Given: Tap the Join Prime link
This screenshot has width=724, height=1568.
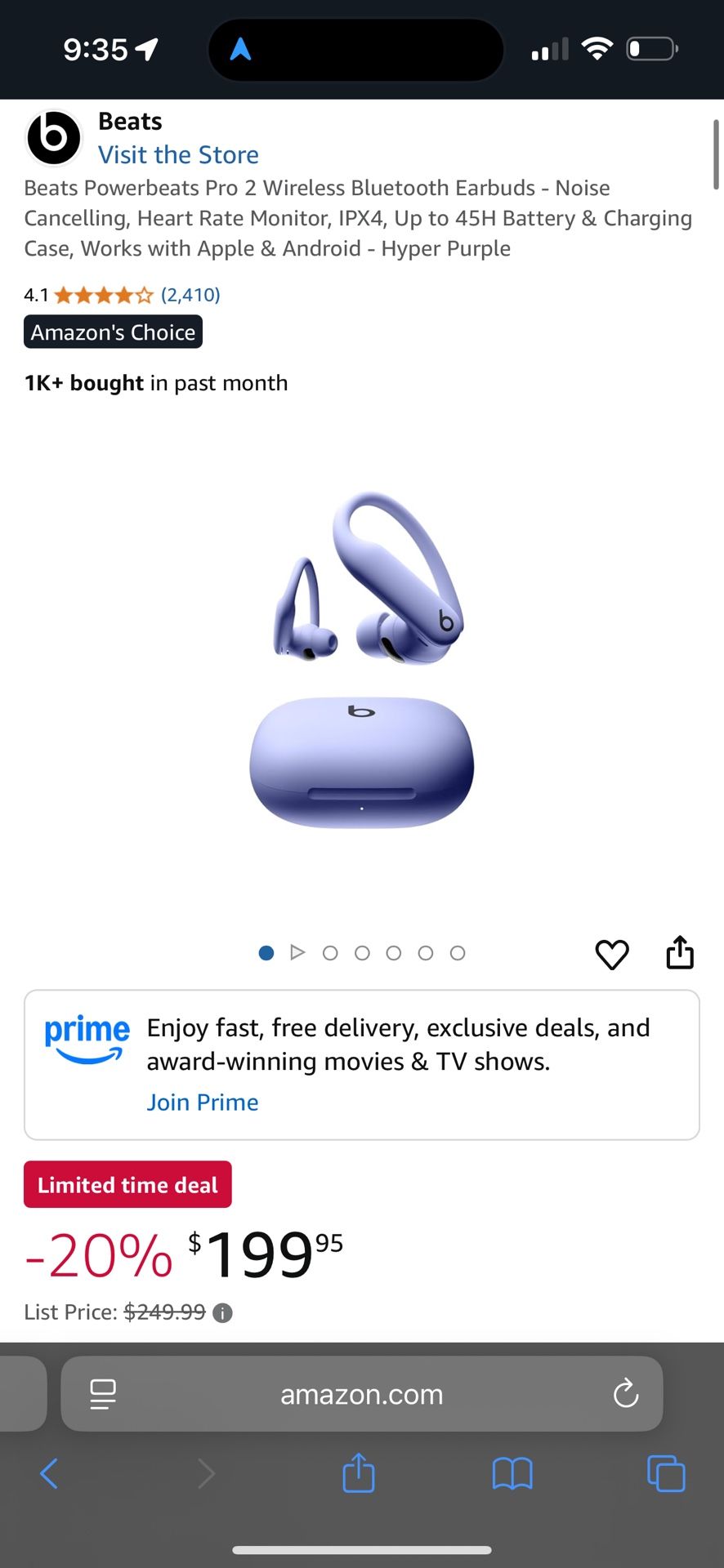Looking at the screenshot, I should coord(203,1102).
